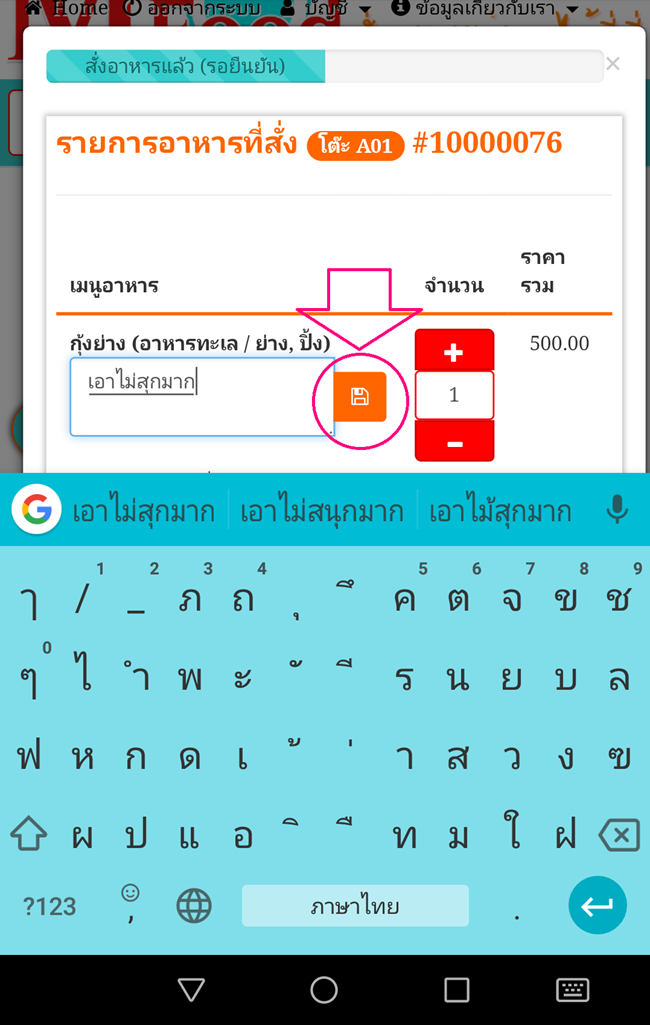Open Google search from the keyboard
The height and width of the screenshot is (1025, 650).
[x=37, y=511]
